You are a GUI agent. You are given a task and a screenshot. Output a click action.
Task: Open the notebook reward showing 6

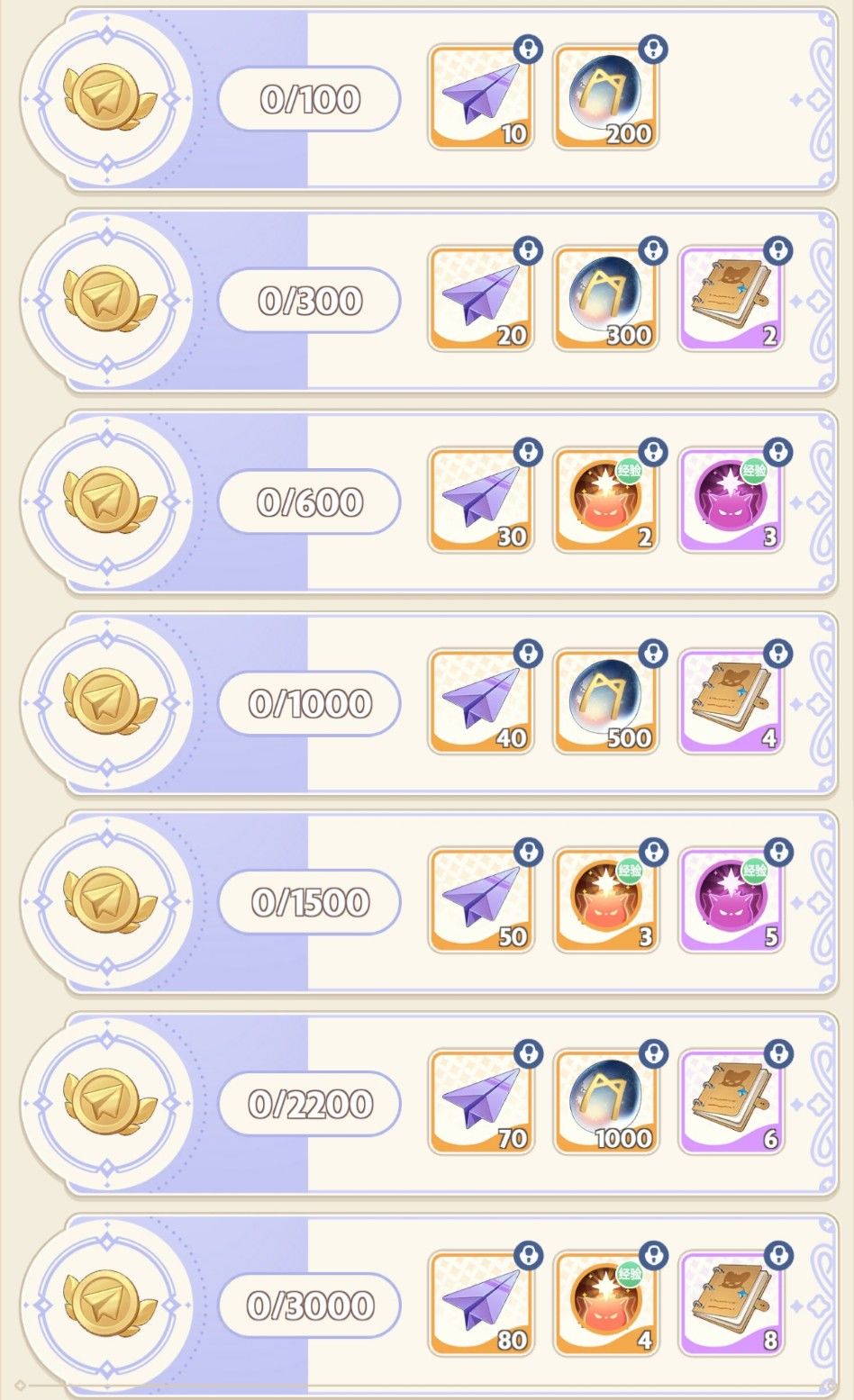(731, 1103)
